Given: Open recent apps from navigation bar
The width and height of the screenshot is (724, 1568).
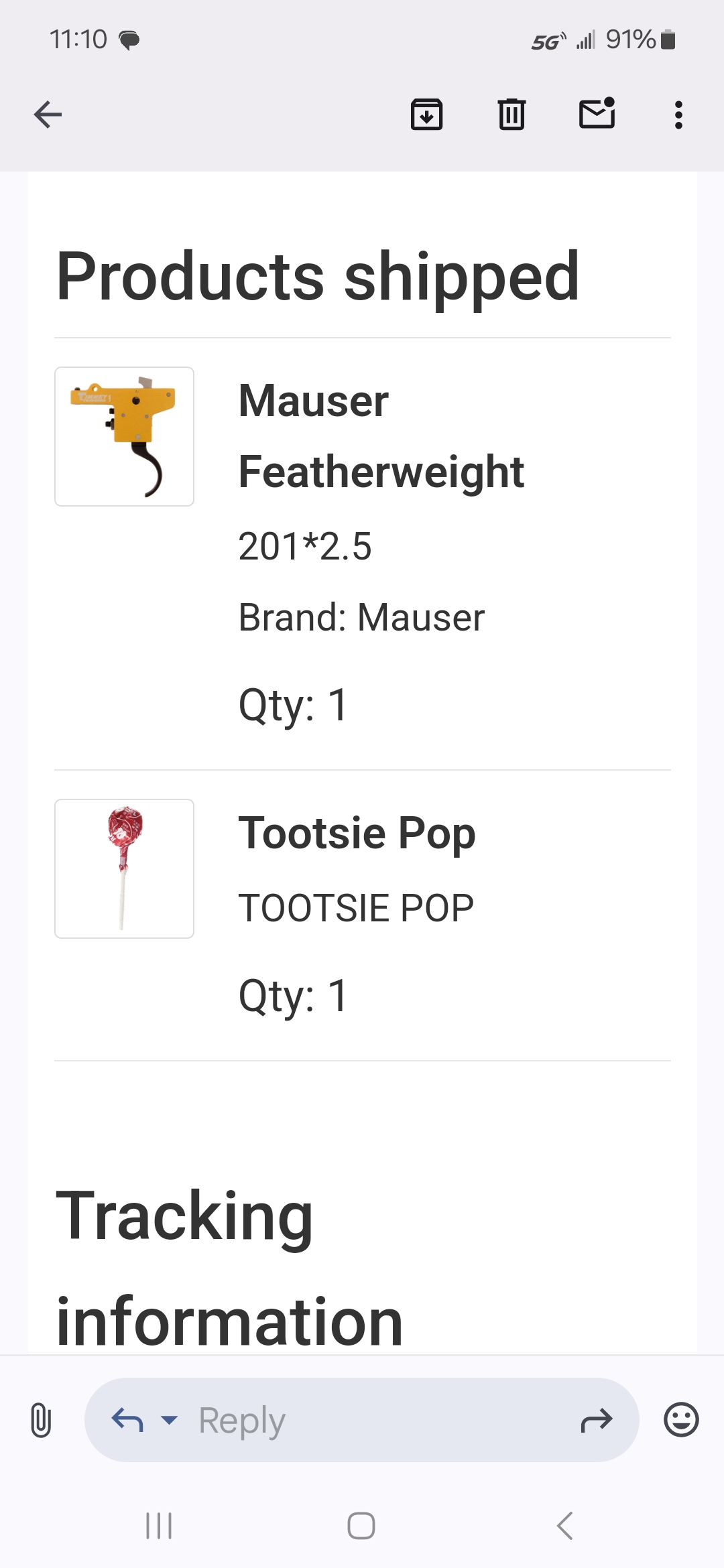Looking at the screenshot, I should point(159,1526).
